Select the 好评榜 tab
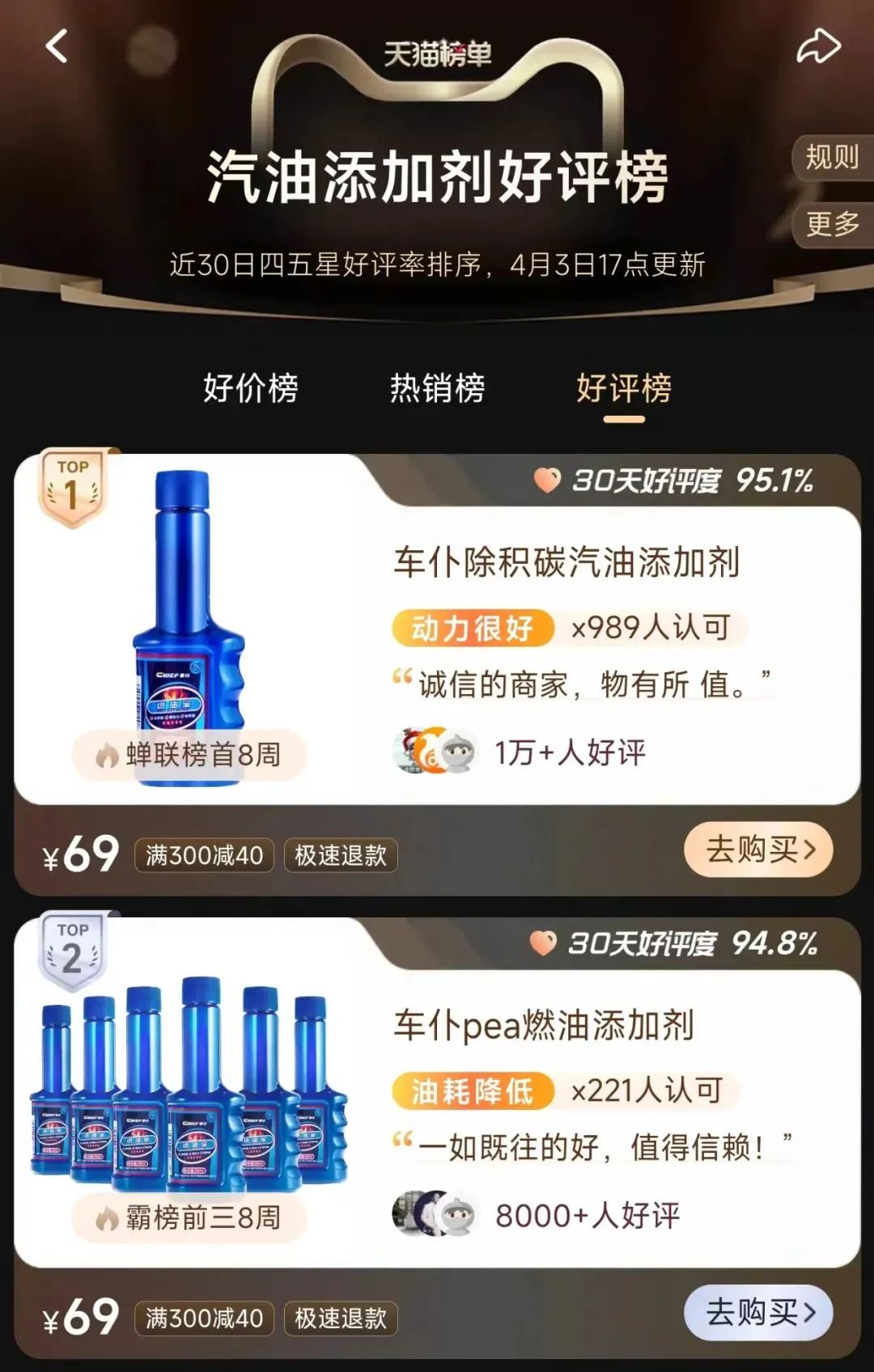The width and height of the screenshot is (874, 1372). [x=623, y=388]
